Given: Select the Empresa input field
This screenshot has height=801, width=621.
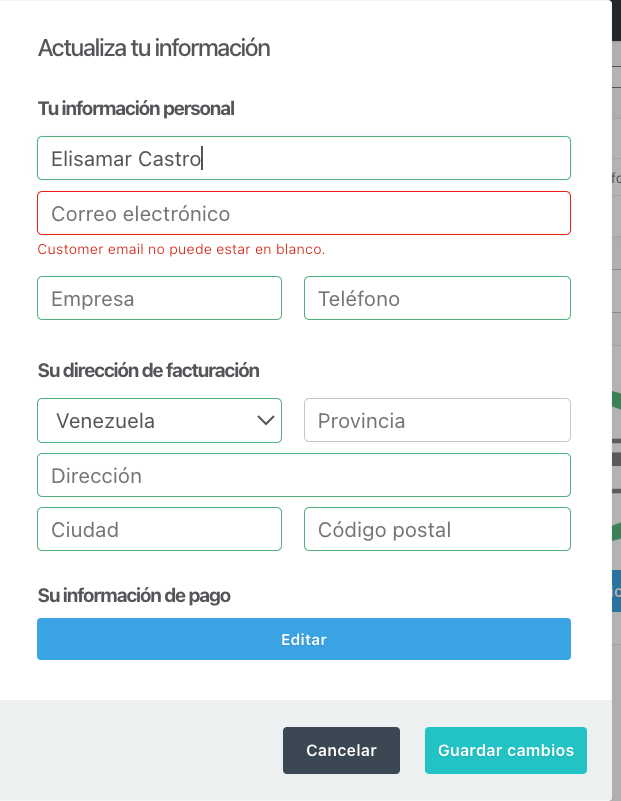Looking at the screenshot, I should [159, 298].
